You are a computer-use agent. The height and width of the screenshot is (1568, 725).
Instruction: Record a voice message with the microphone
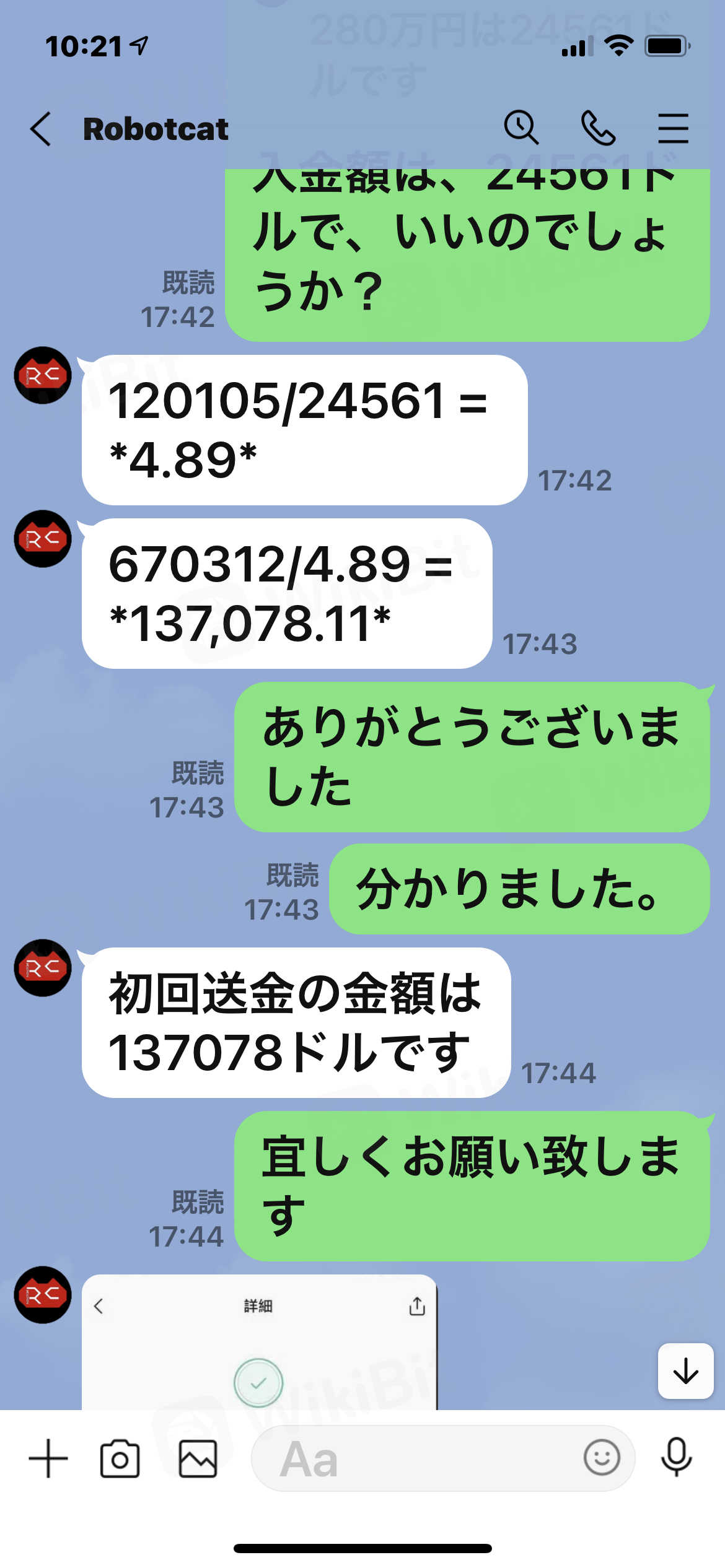click(x=676, y=1457)
